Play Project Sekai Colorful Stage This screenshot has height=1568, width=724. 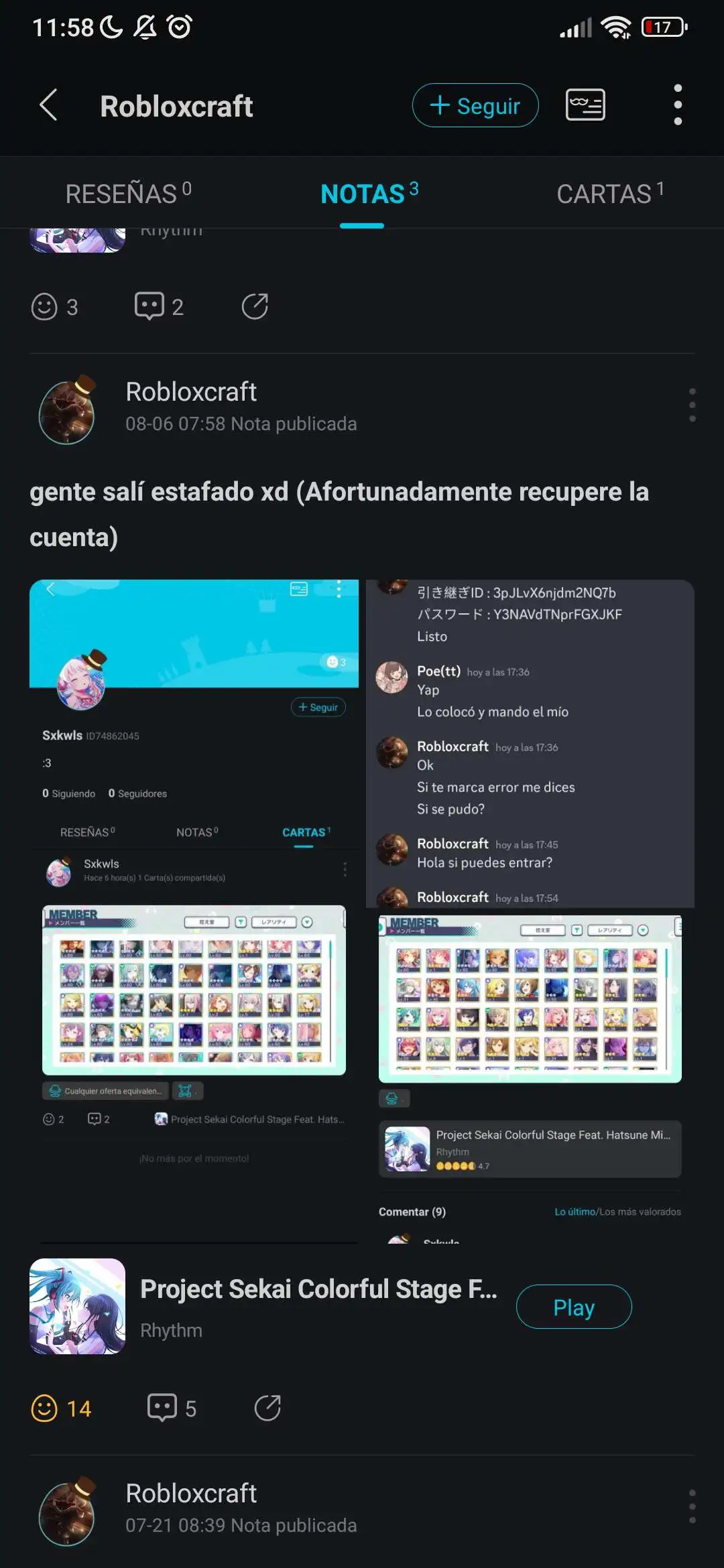tap(573, 1307)
